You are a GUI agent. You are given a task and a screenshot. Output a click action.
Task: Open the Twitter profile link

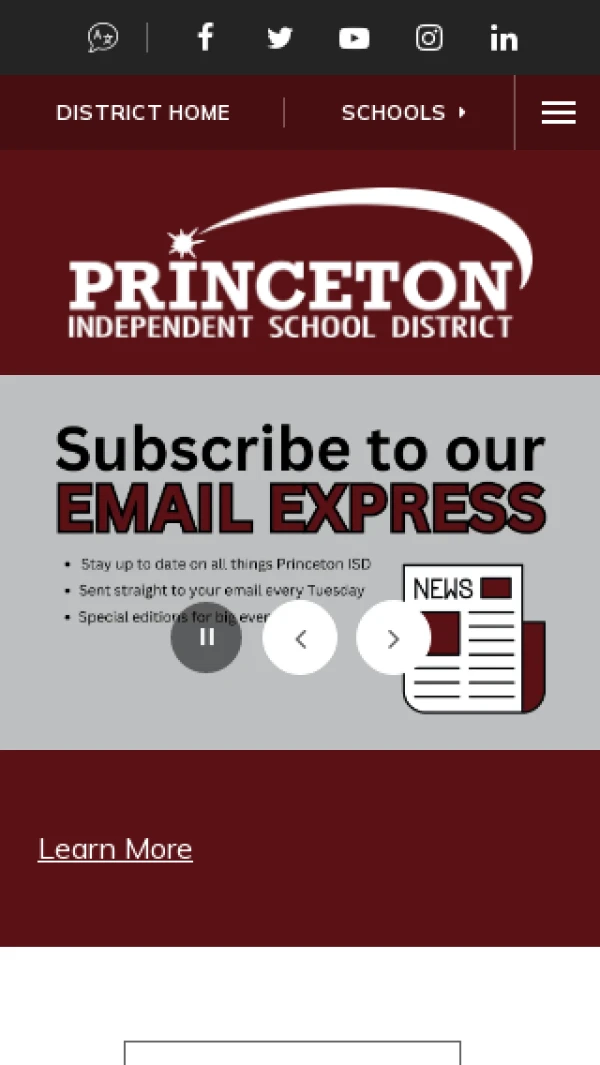pos(280,38)
